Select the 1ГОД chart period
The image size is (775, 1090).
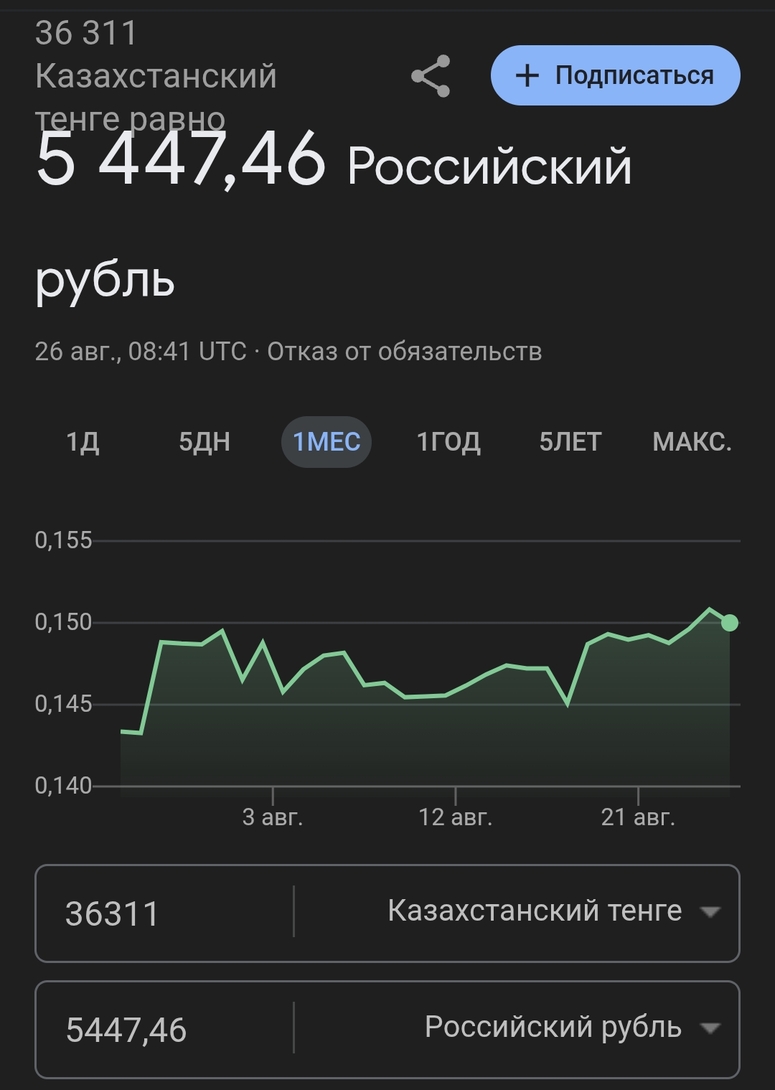coord(450,441)
